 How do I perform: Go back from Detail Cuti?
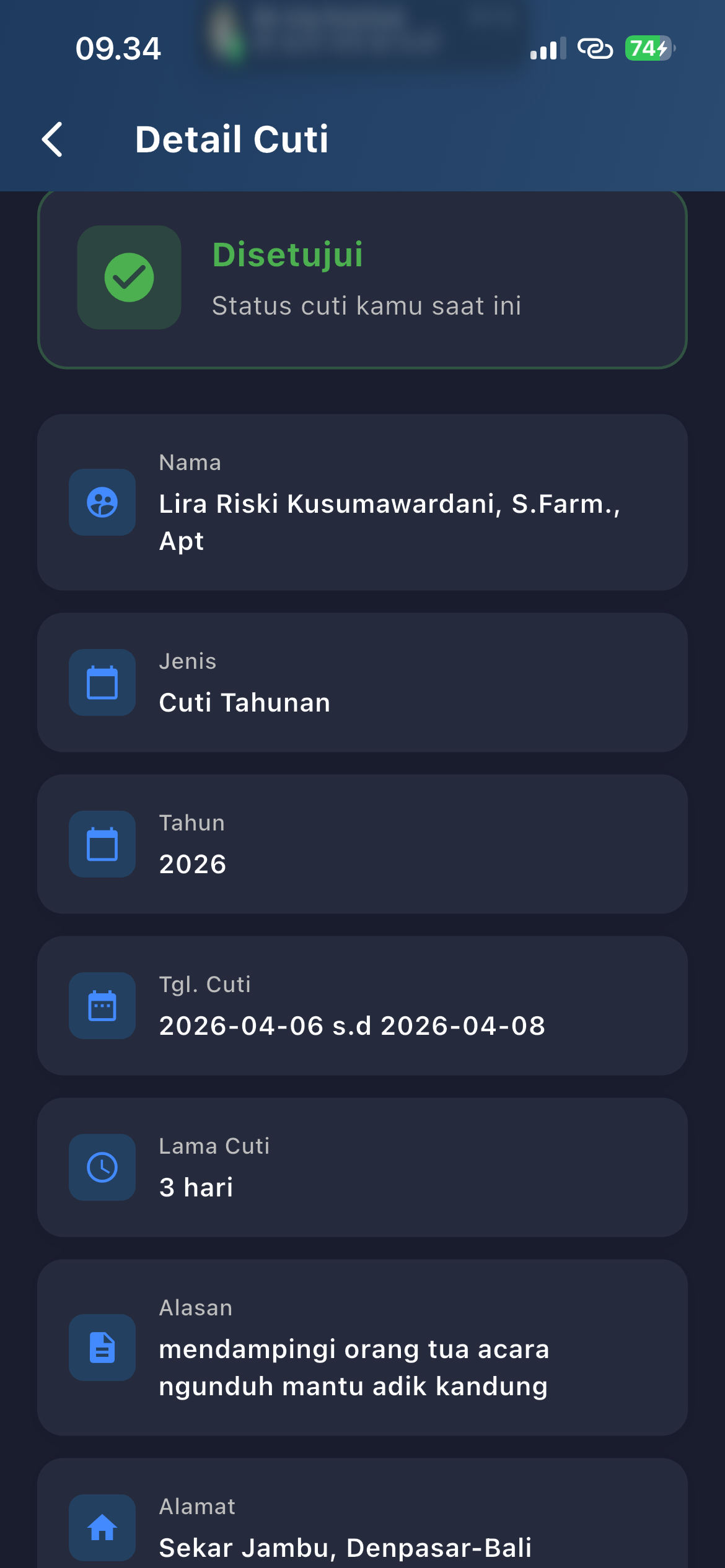point(53,139)
